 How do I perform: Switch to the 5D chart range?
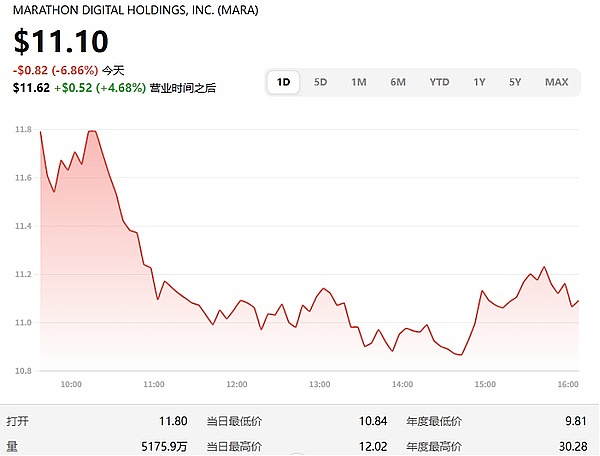tap(321, 82)
